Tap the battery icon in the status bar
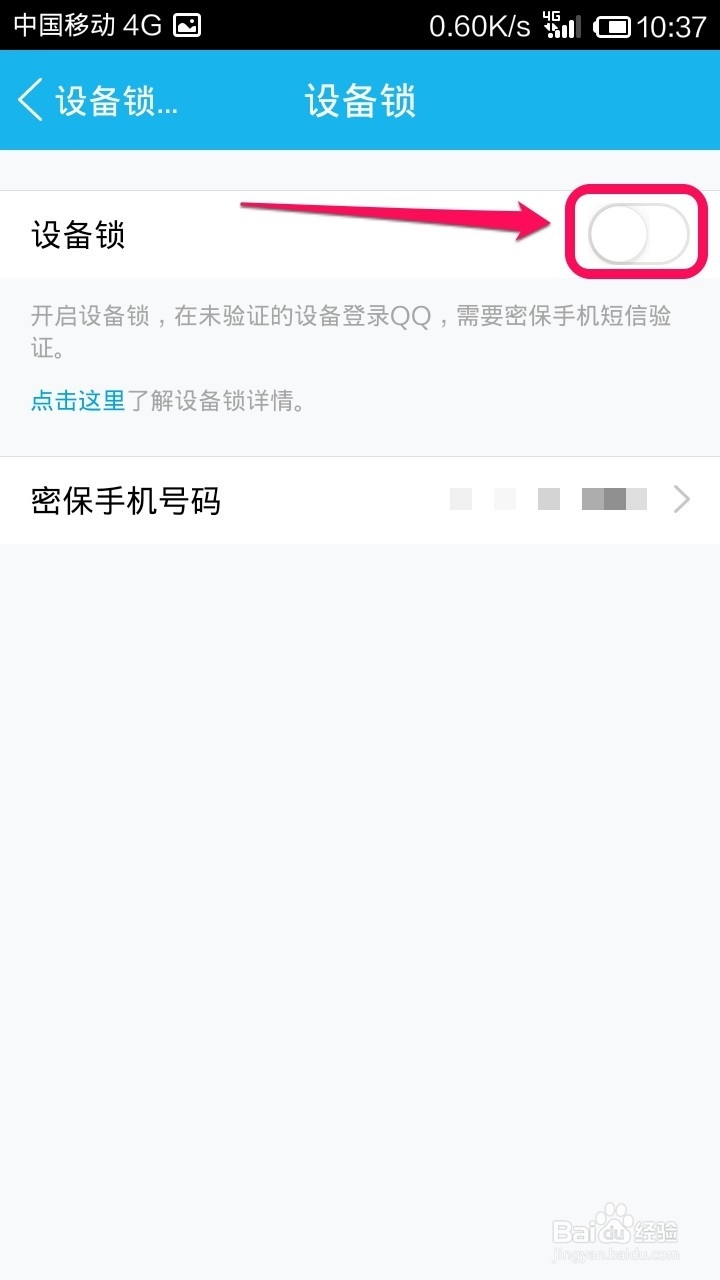 (614, 24)
